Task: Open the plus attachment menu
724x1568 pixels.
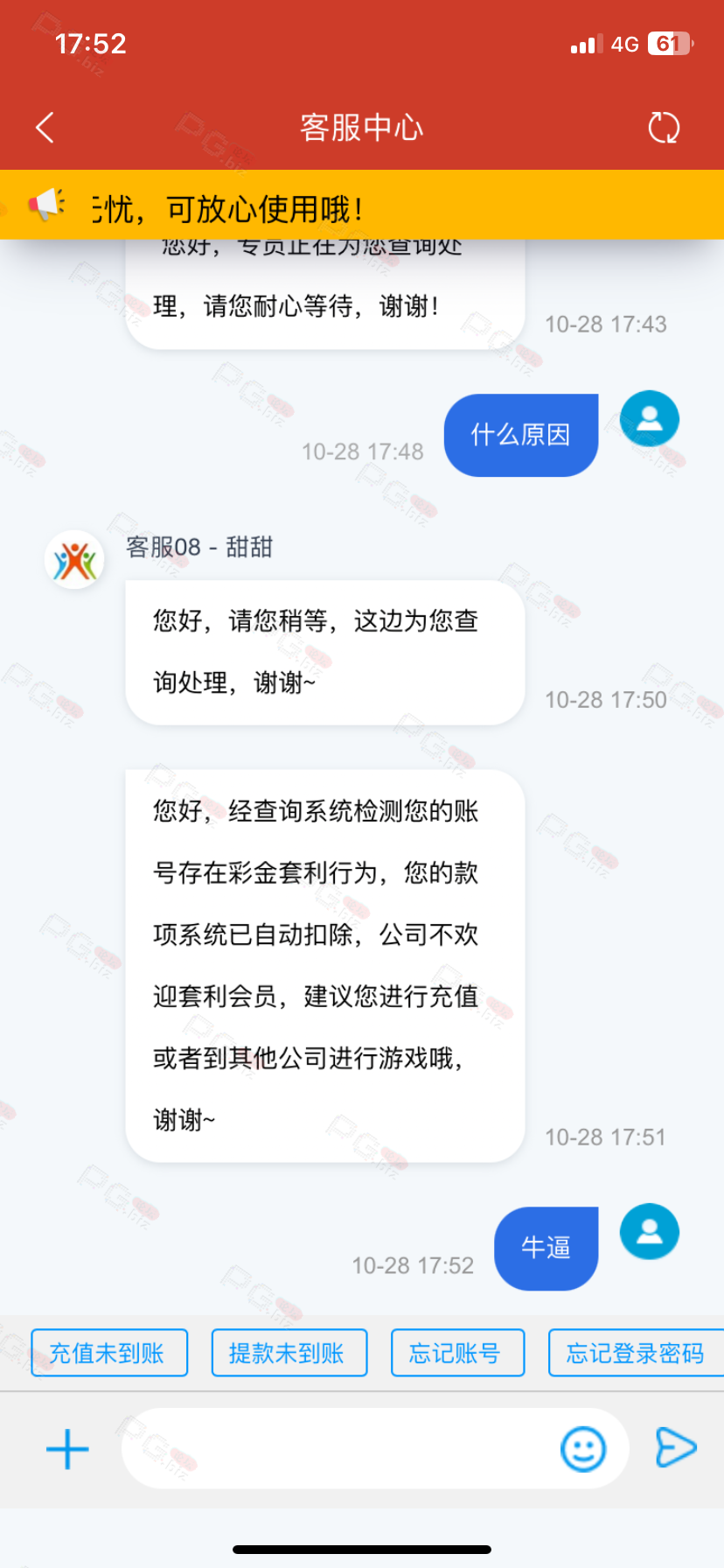Action: 67,1449
